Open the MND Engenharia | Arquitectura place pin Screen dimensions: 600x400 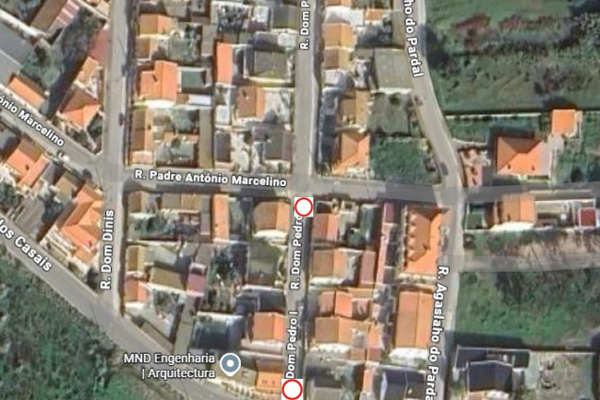[x=230, y=365]
